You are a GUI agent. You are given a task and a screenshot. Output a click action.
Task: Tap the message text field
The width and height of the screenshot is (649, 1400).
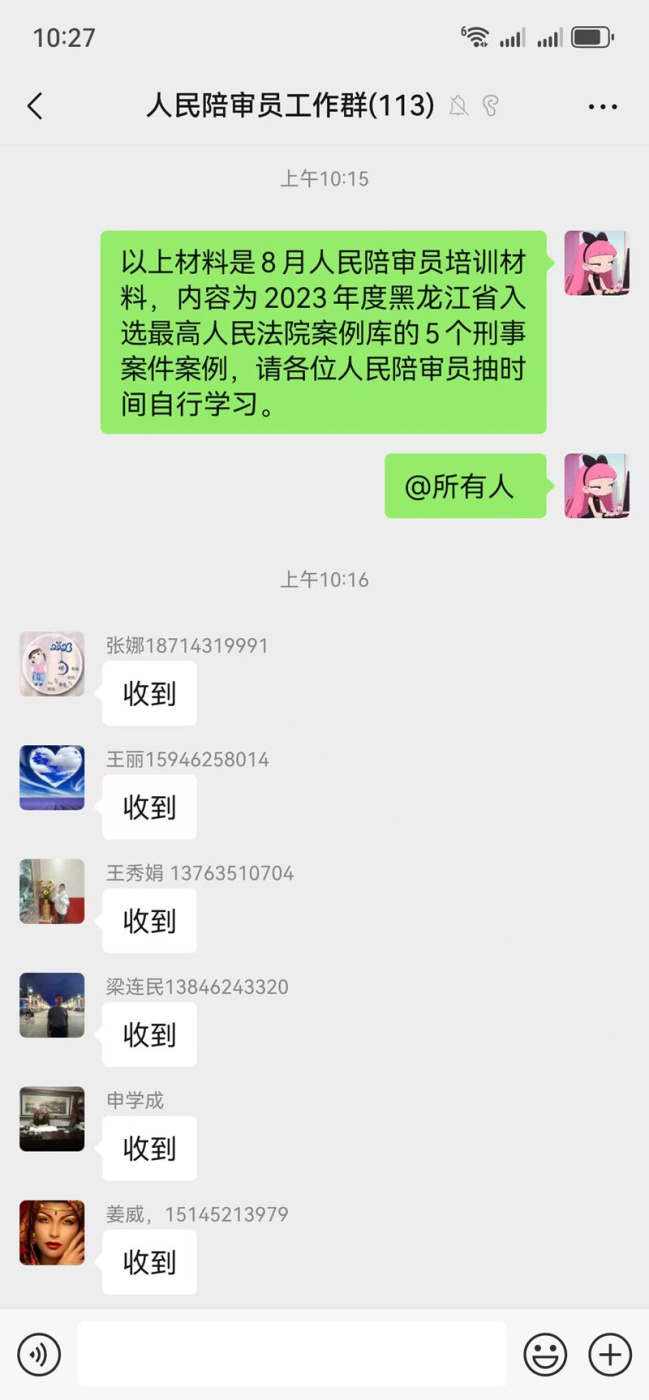click(292, 1355)
